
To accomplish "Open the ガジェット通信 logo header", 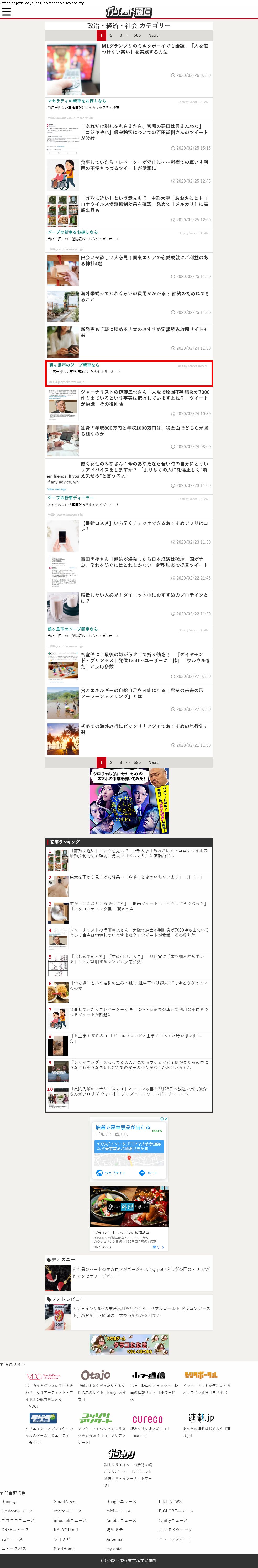I will [129, 12].
